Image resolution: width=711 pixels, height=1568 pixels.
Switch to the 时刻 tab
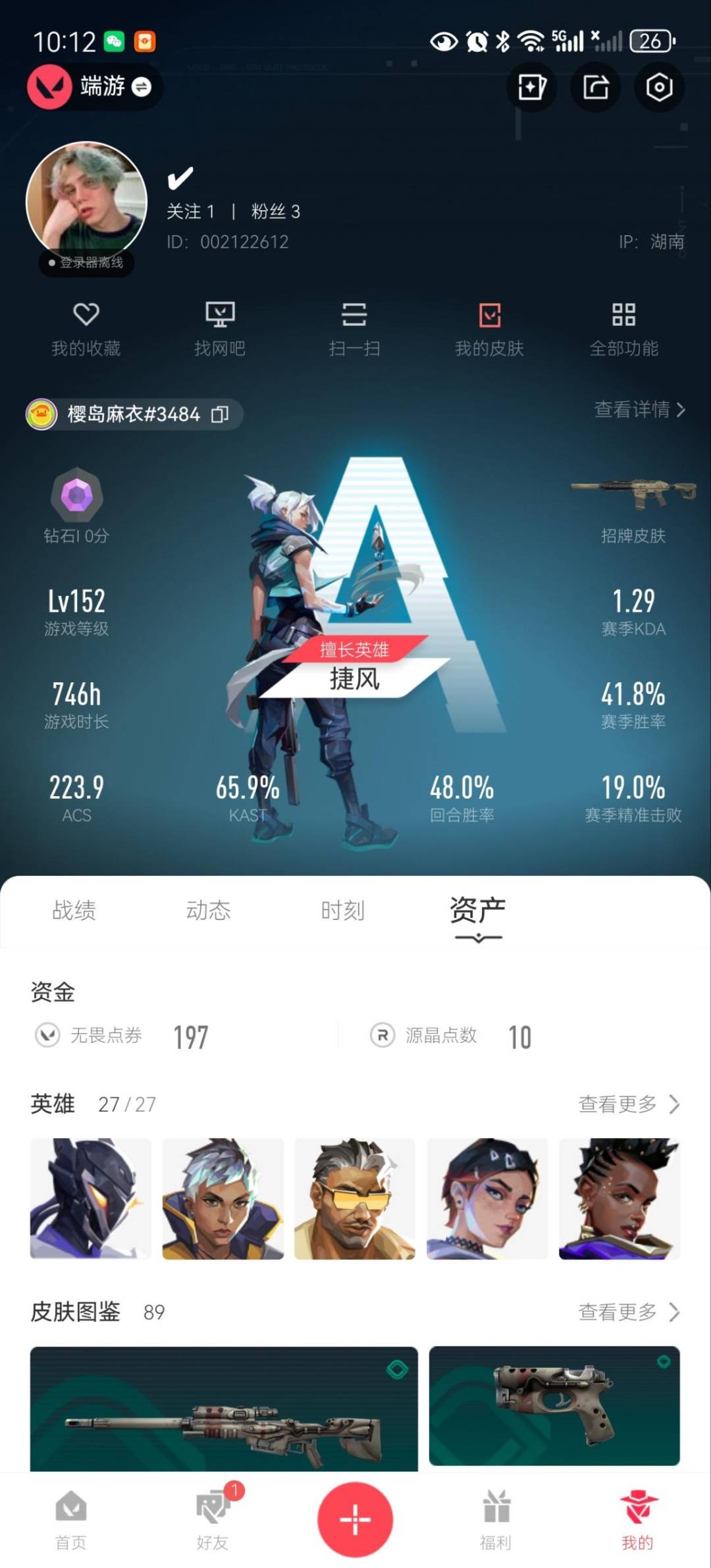click(342, 910)
